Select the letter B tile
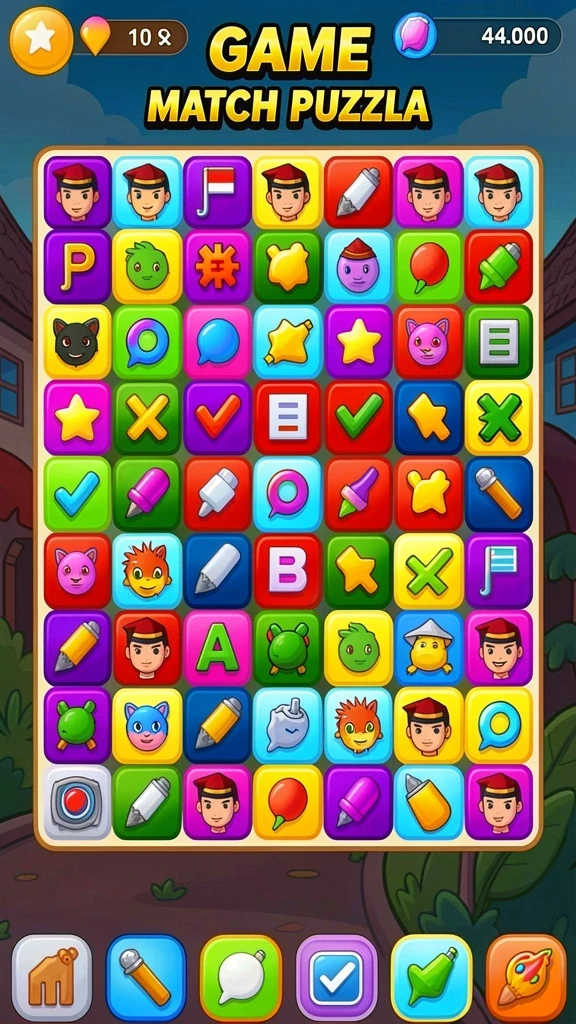This screenshot has height=1024, width=576. click(288, 571)
